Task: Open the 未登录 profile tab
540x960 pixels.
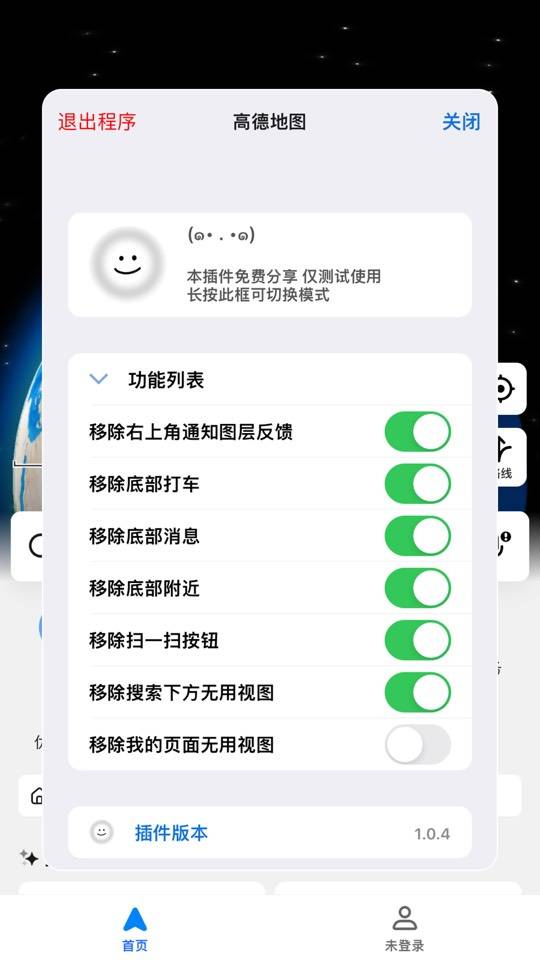Action: point(404,929)
